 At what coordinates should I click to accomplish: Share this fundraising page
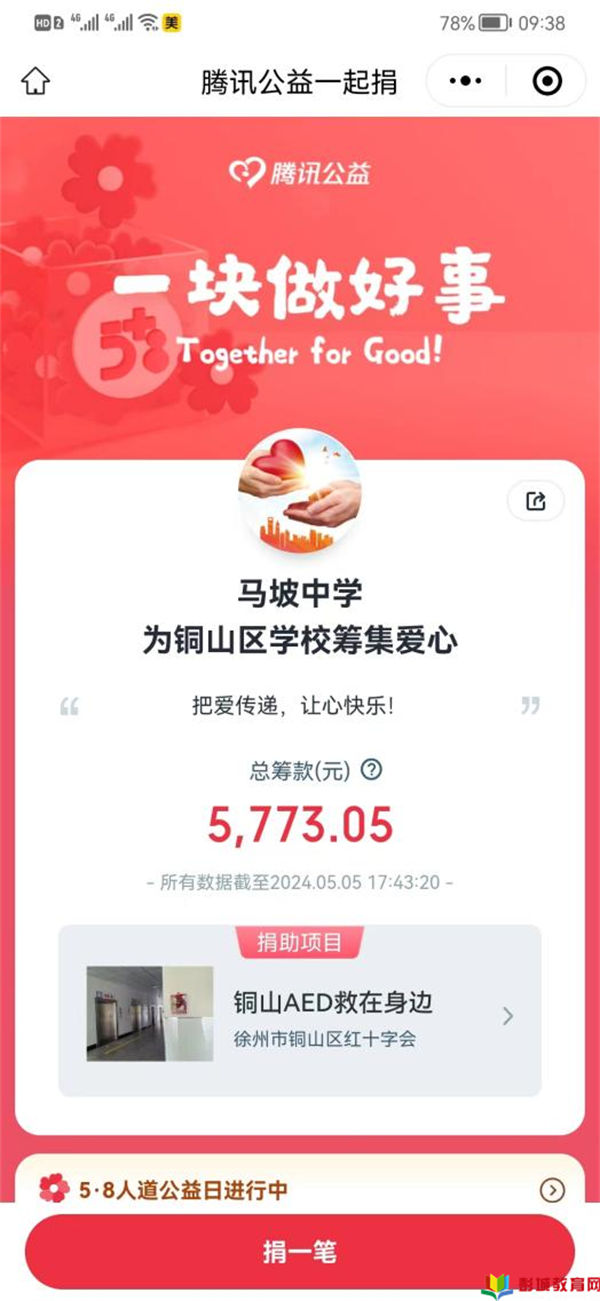(x=536, y=502)
